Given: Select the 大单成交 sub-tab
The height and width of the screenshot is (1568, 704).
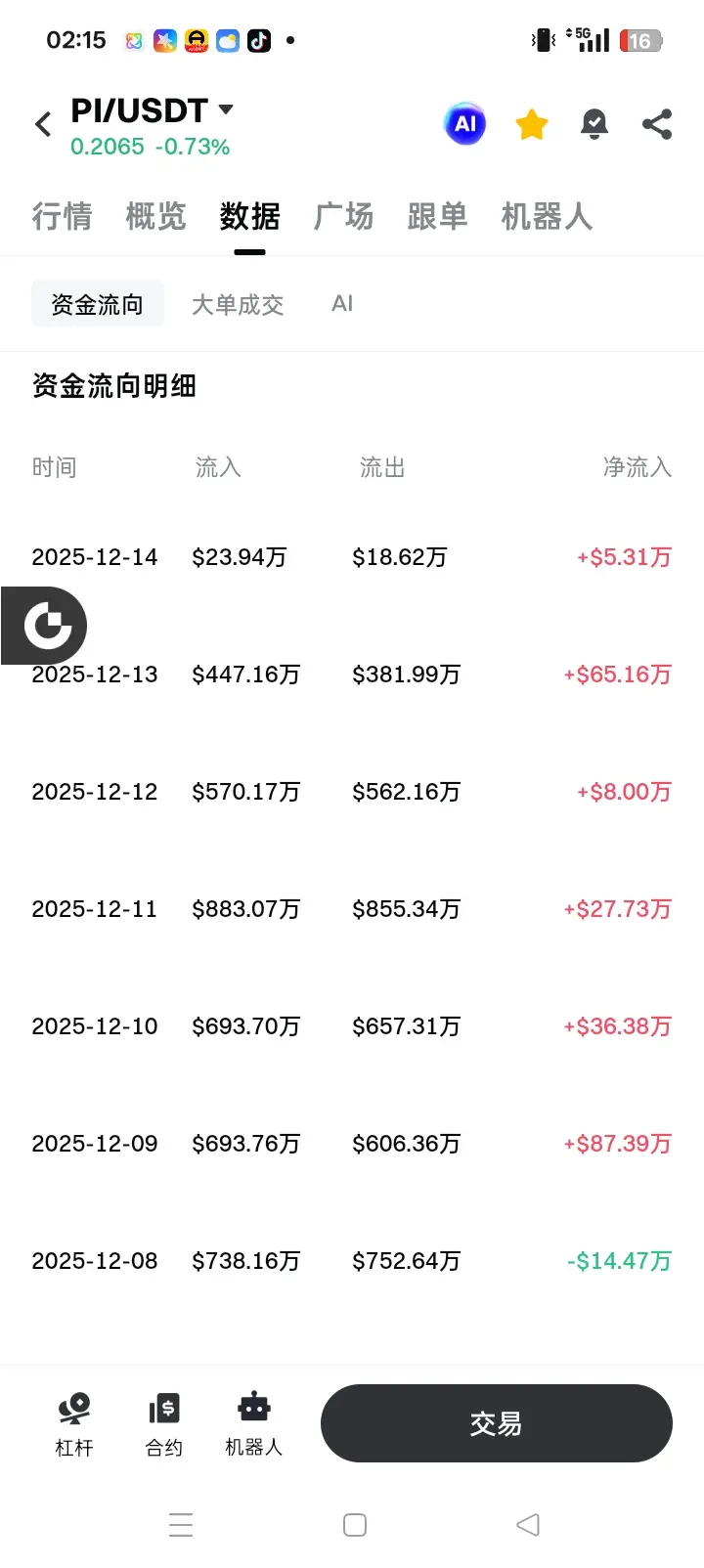Looking at the screenshot, I should point(238,304).
